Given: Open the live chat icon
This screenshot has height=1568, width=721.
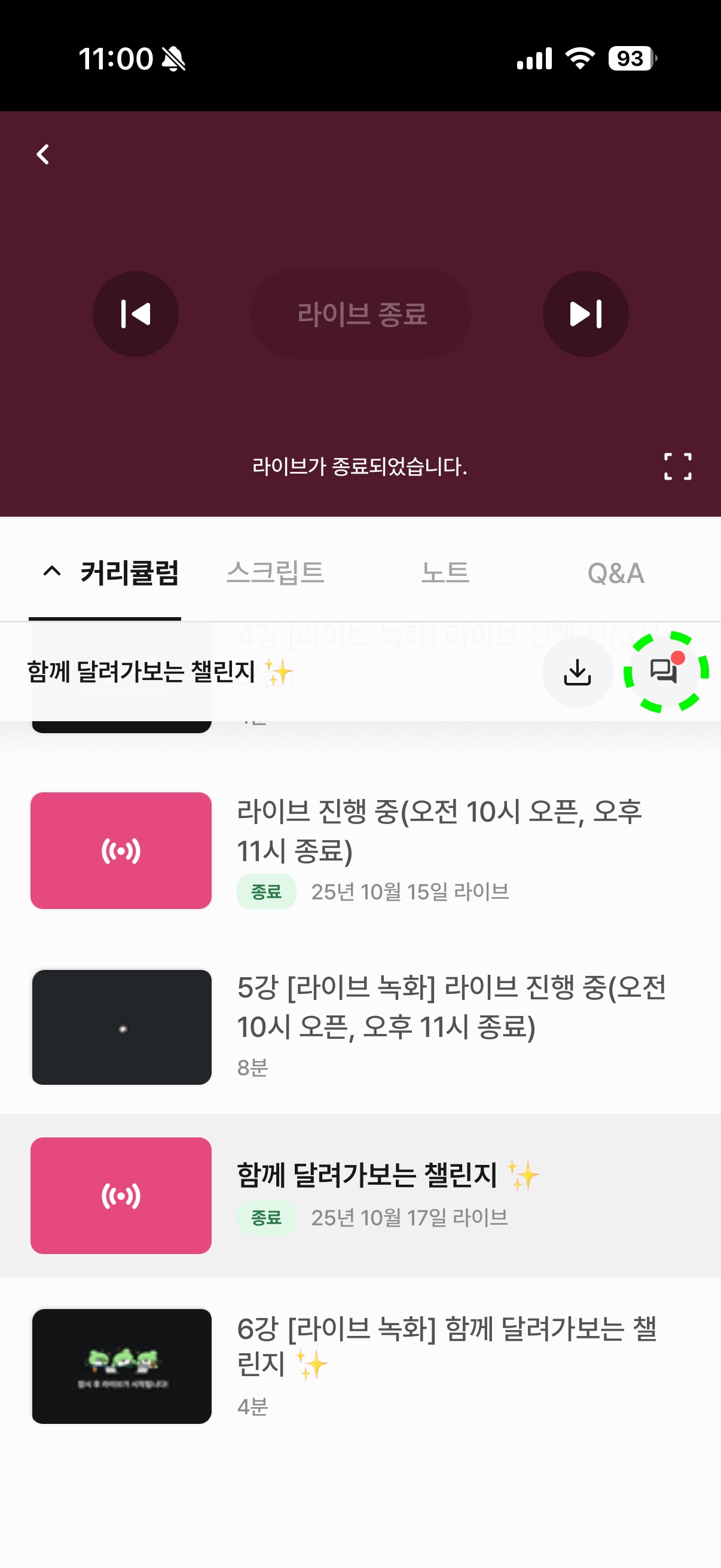Looking at the screenshot, I should click(x=665, y=672).
